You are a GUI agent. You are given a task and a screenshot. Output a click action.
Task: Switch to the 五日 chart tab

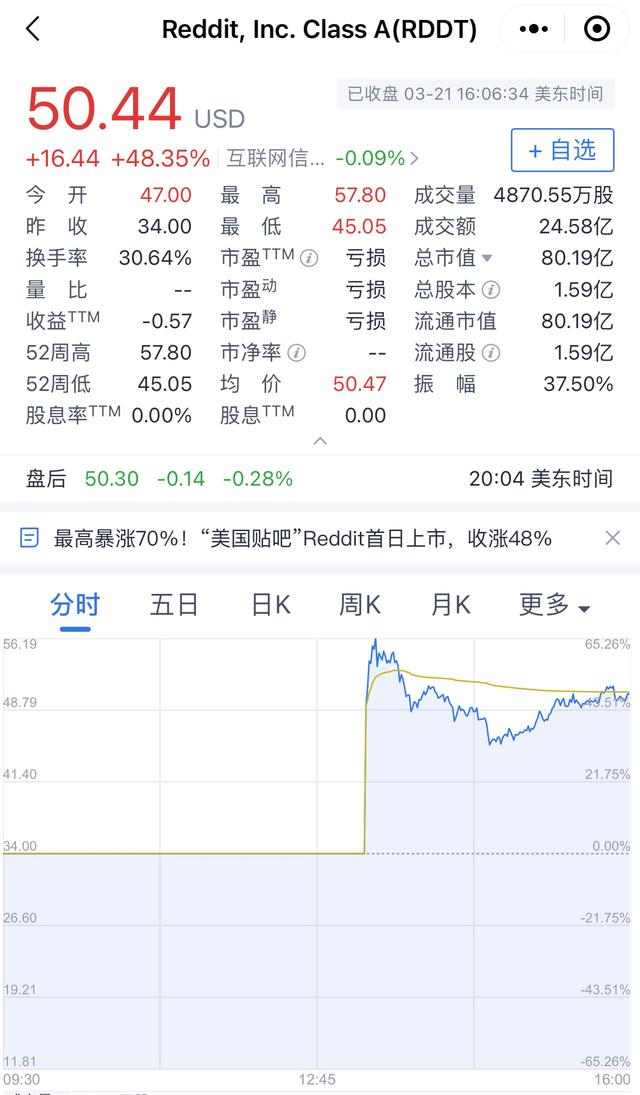[174, 605]
